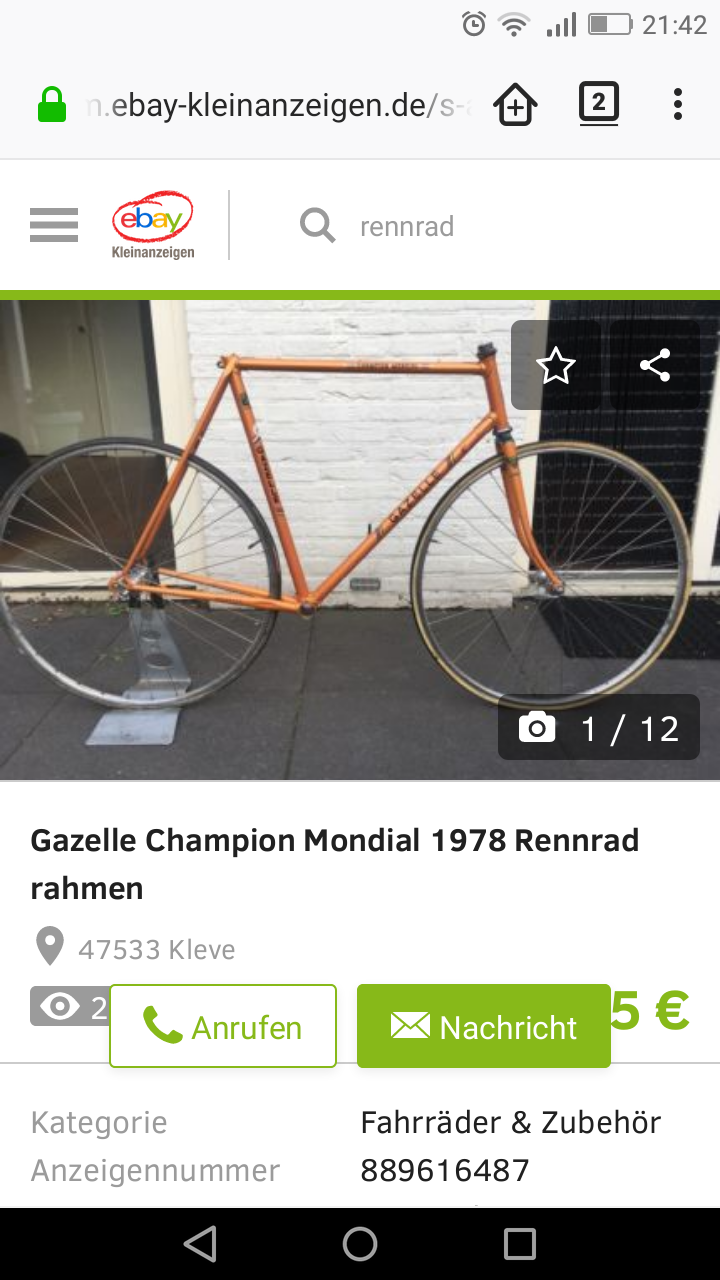Open the browser overflow menu
The image size is (720, 1280).
point(678,104)
